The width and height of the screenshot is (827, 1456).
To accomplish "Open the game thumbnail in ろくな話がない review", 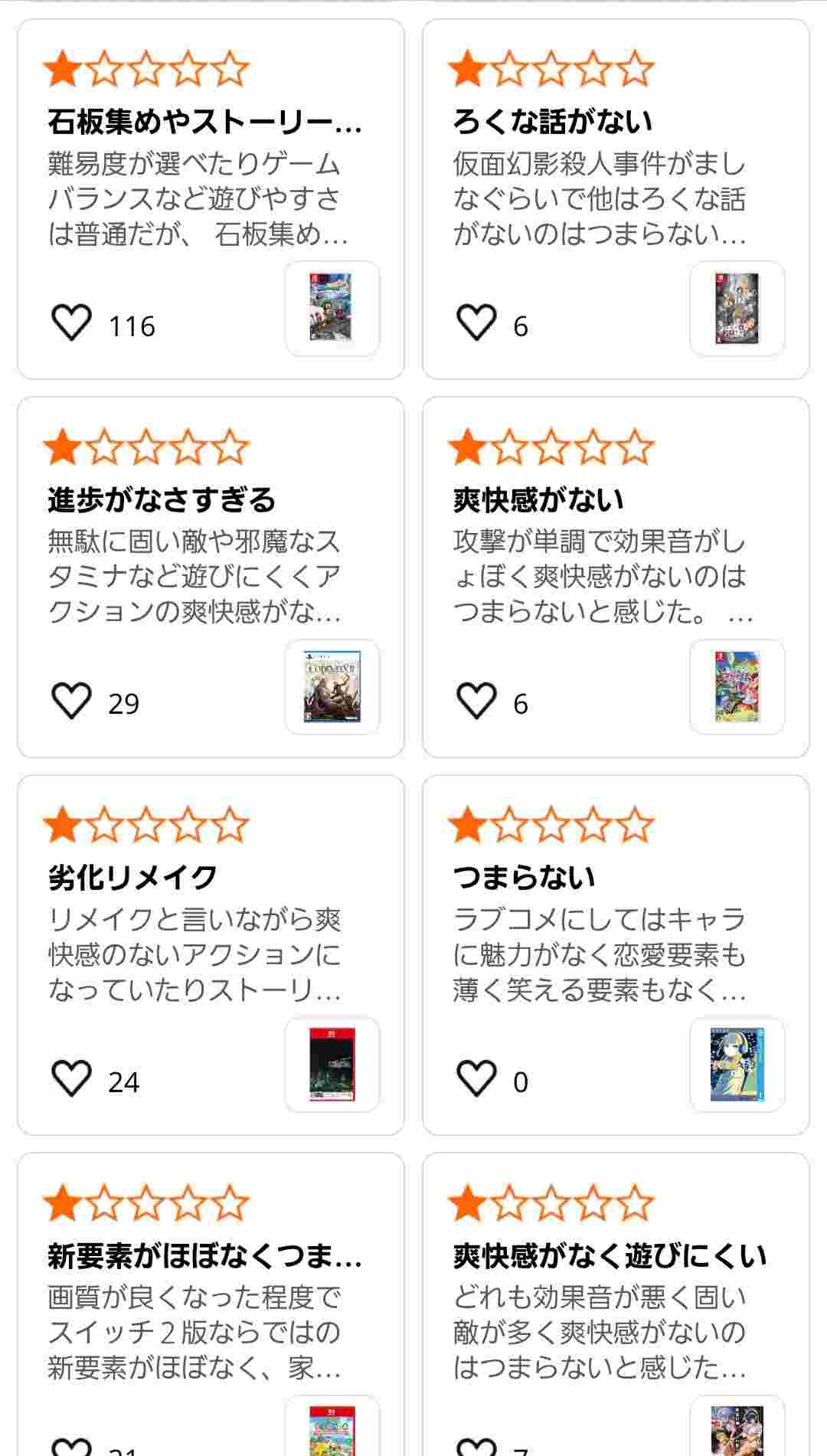I will [737, 308].
